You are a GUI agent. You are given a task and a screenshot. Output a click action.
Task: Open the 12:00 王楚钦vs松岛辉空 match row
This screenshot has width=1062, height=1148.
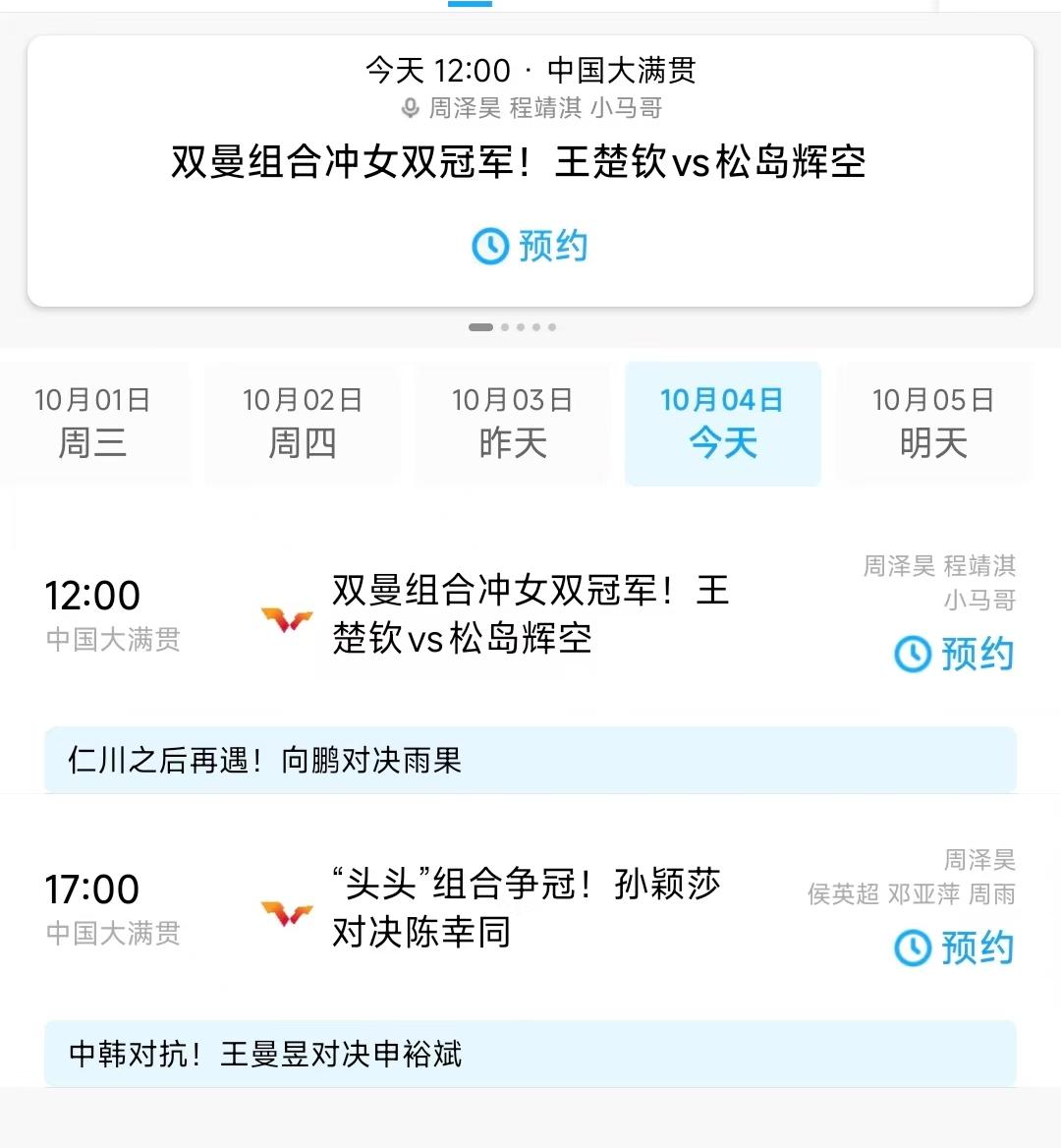(x=531, y=614)
